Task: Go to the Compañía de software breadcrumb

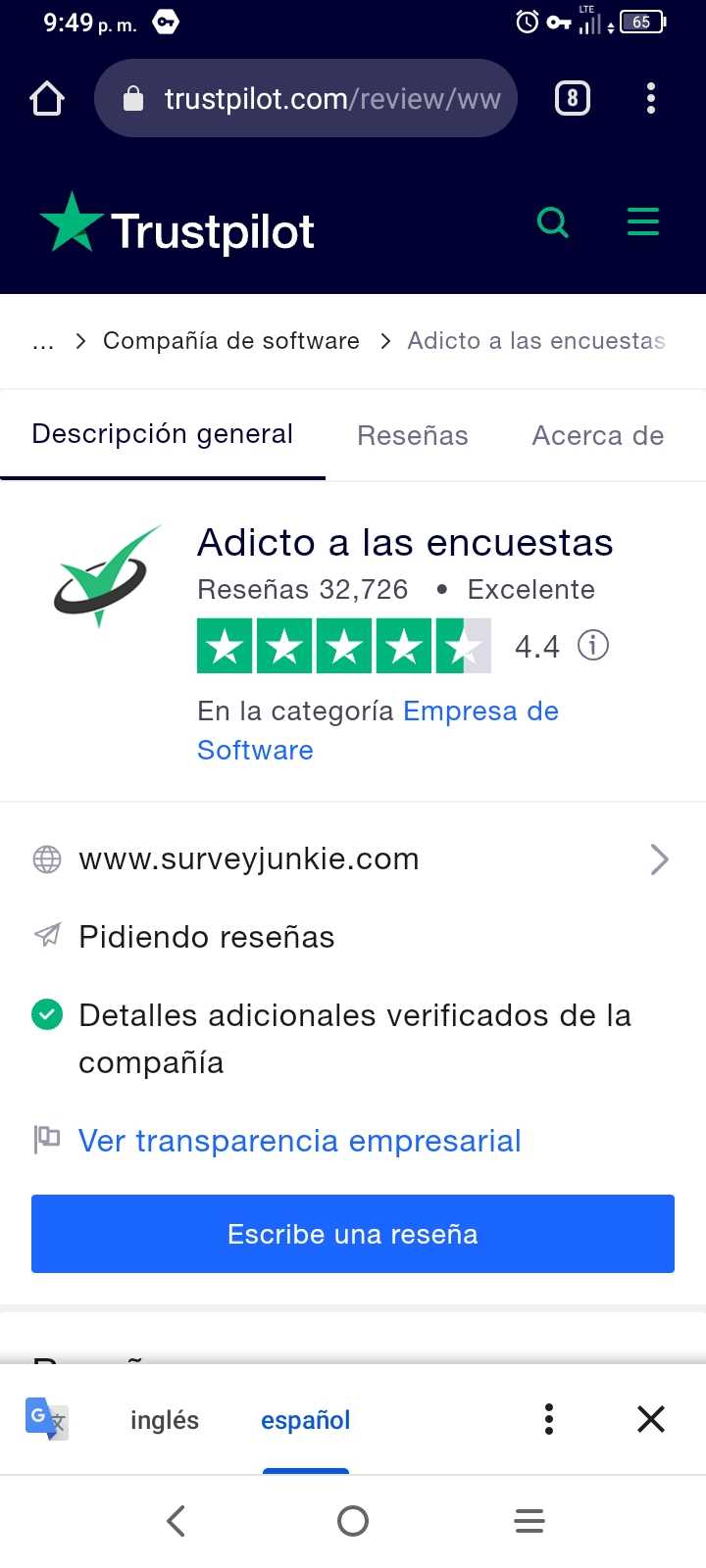Action: click(x=230, y=341)
